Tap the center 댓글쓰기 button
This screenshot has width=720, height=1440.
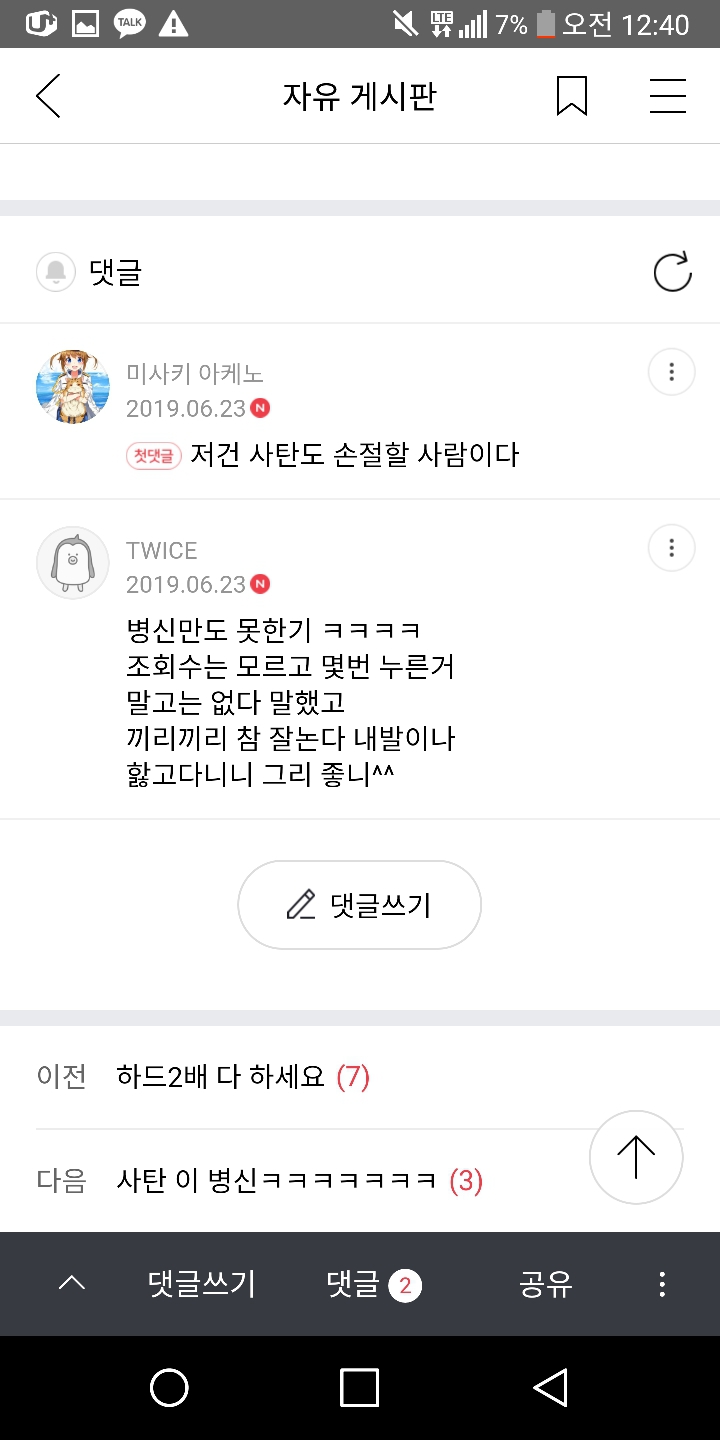tap(359, 905)
